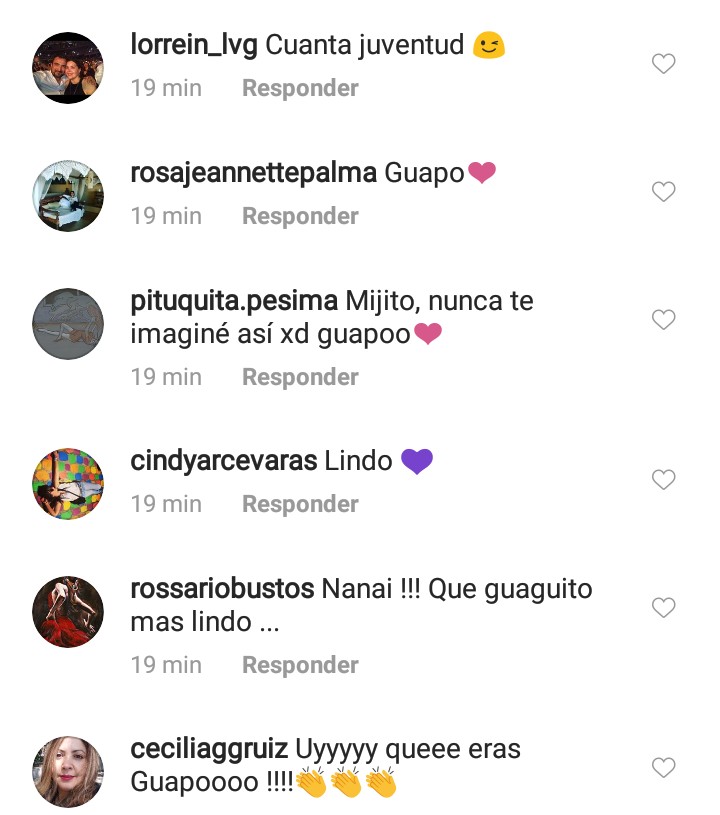Open rosajeannettepalma username link
The image size is (720, 815).
pos(254,173)
